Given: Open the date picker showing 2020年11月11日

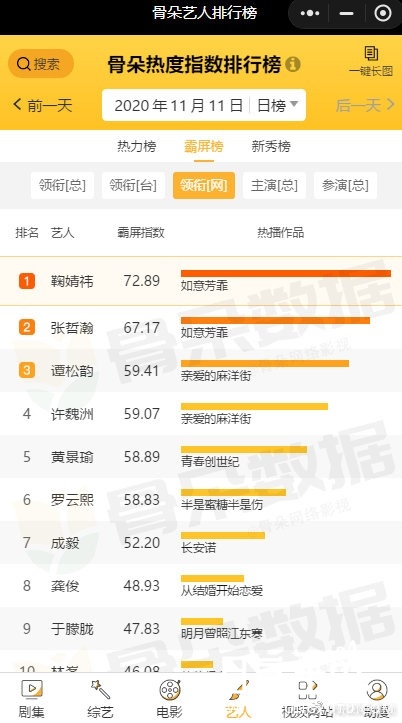Looking at the screenshot, I should coord(178,106).
